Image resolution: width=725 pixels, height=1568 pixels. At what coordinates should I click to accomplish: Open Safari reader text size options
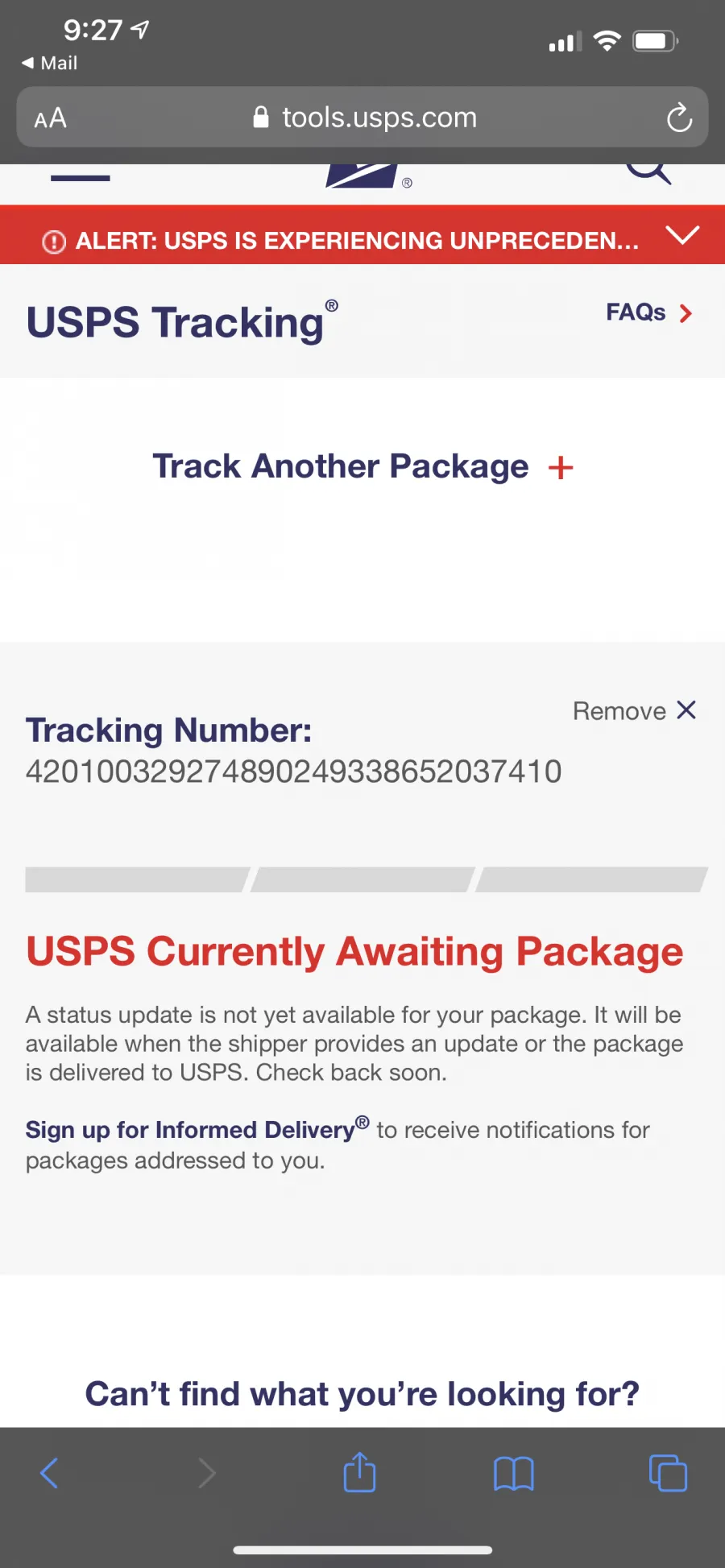click(x=50, y=118)
